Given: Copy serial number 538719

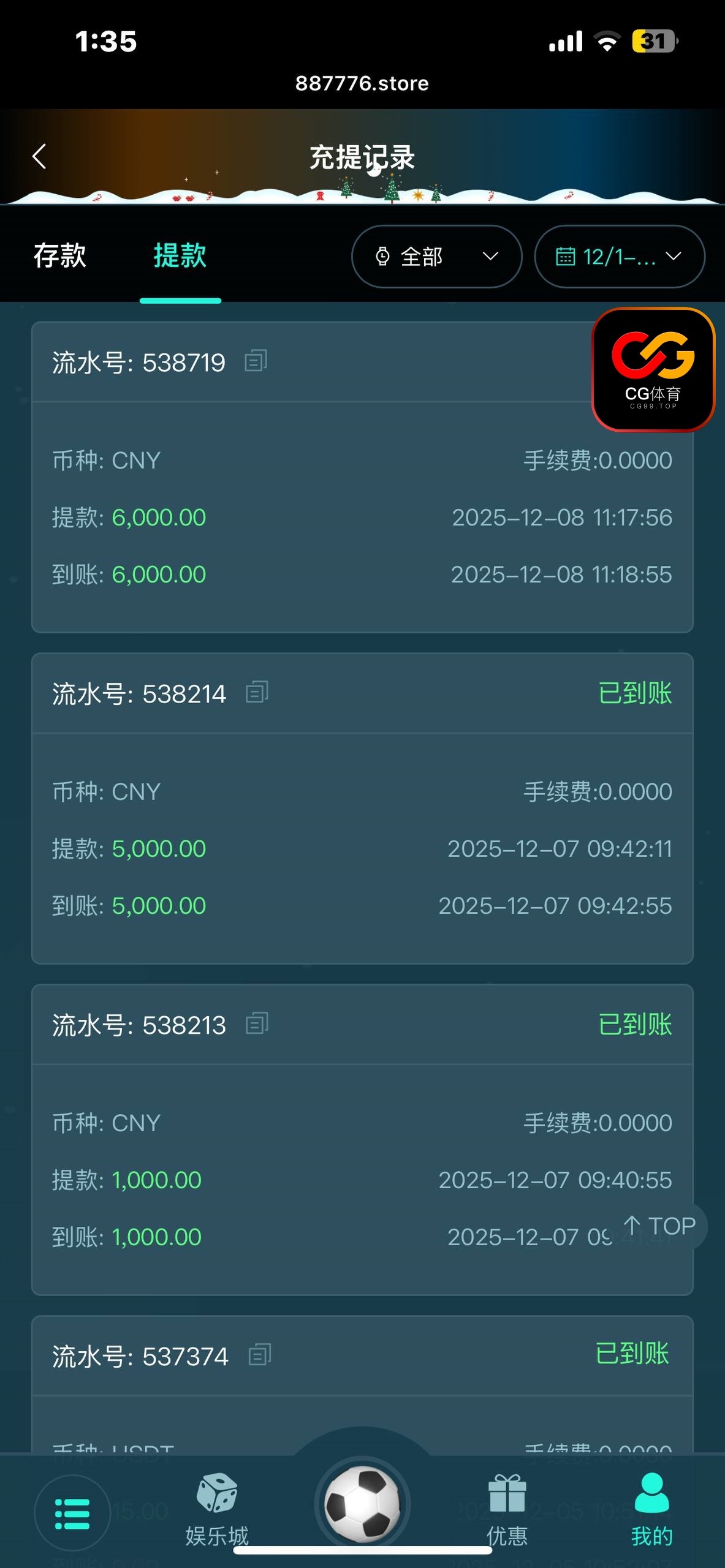Looking at the screenshot, I should (x=256, y=361).
